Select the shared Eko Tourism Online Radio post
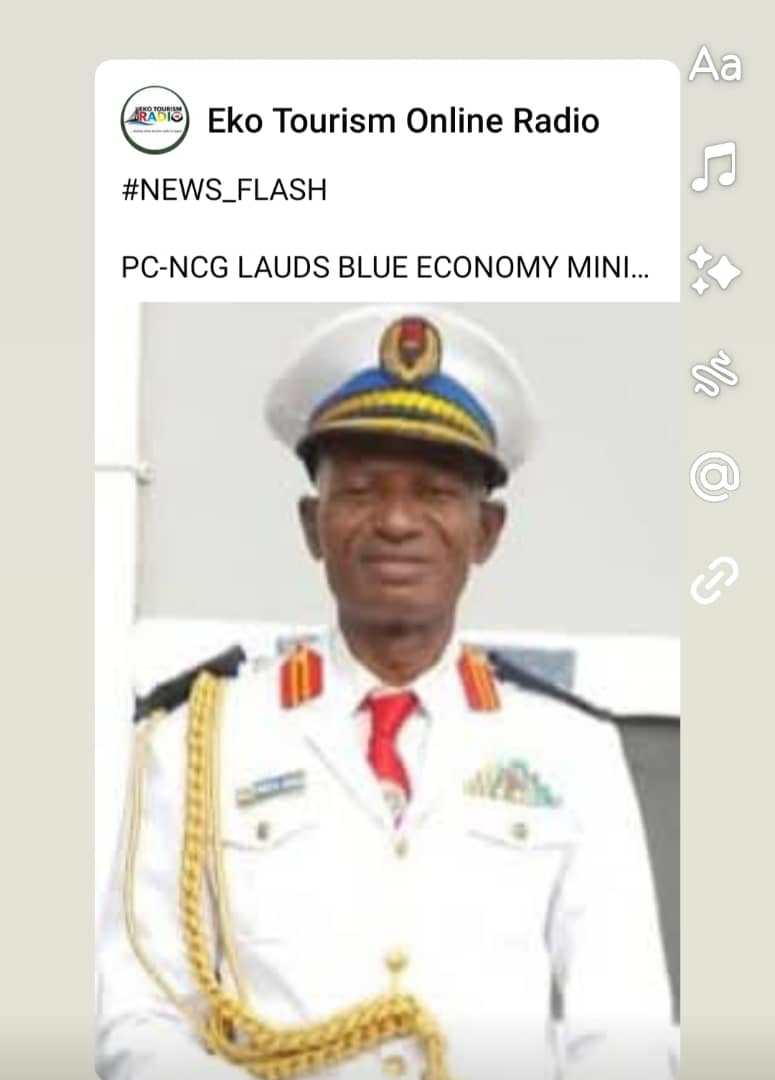The width and height of the screenshot is (775, 1080). click(387, 600)
